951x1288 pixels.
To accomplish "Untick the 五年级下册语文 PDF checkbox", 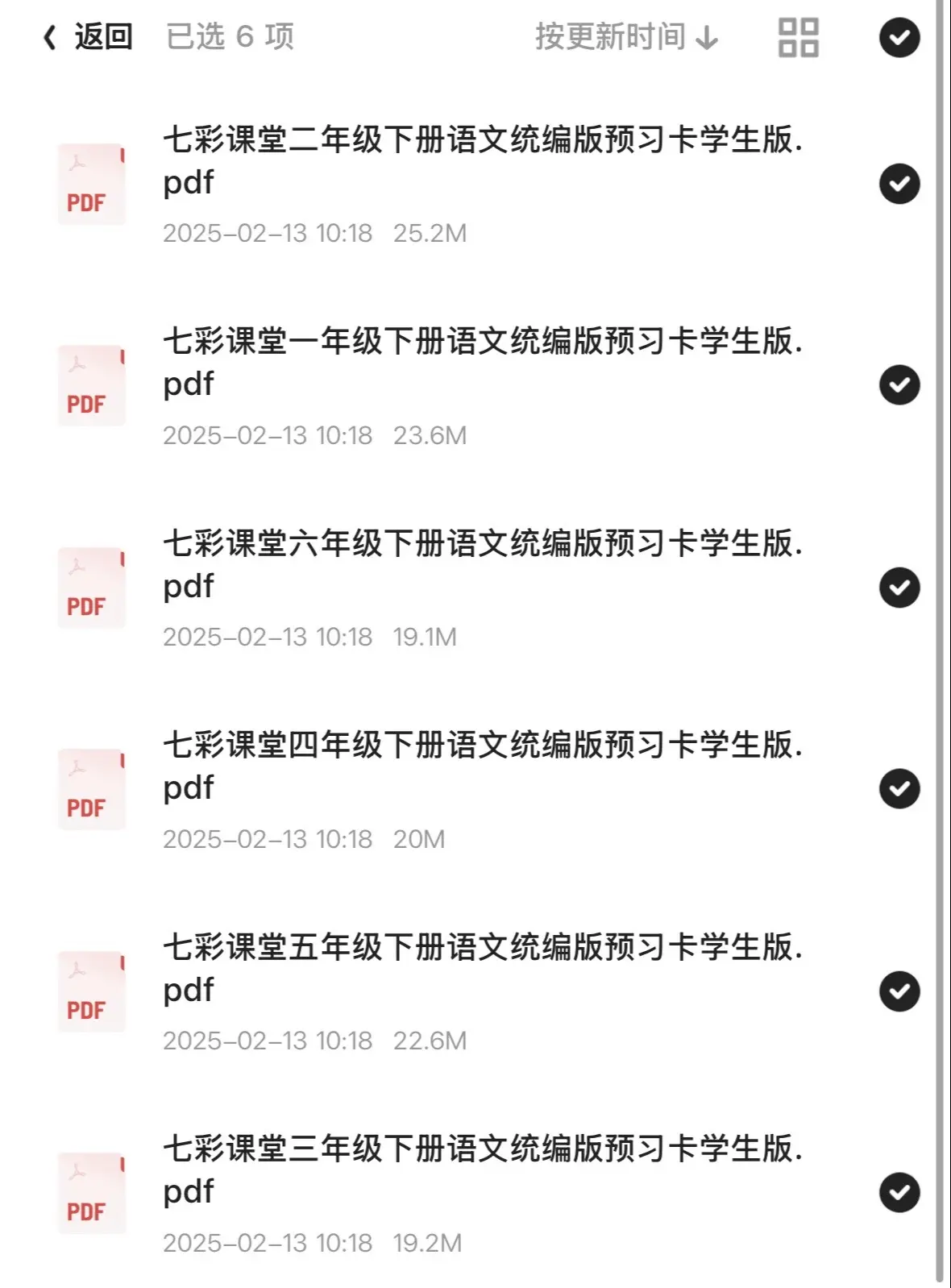I will tap(899, 991).
